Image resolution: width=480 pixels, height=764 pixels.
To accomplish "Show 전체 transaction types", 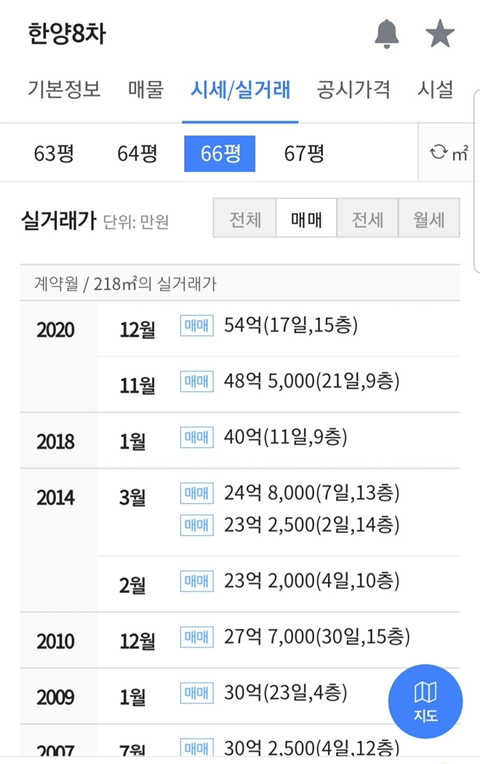I will tap(245, 218).
